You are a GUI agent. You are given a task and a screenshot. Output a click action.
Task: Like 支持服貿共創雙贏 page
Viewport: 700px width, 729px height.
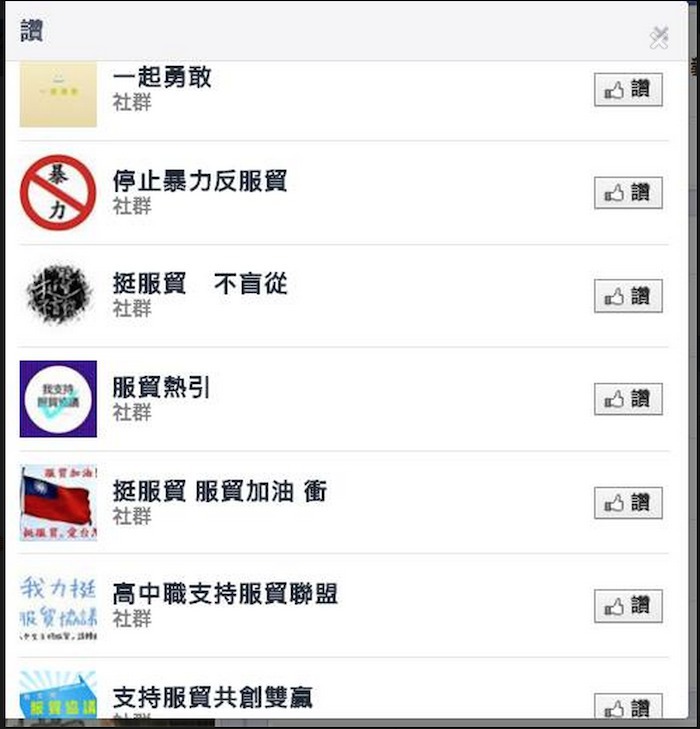coord(628,706)
